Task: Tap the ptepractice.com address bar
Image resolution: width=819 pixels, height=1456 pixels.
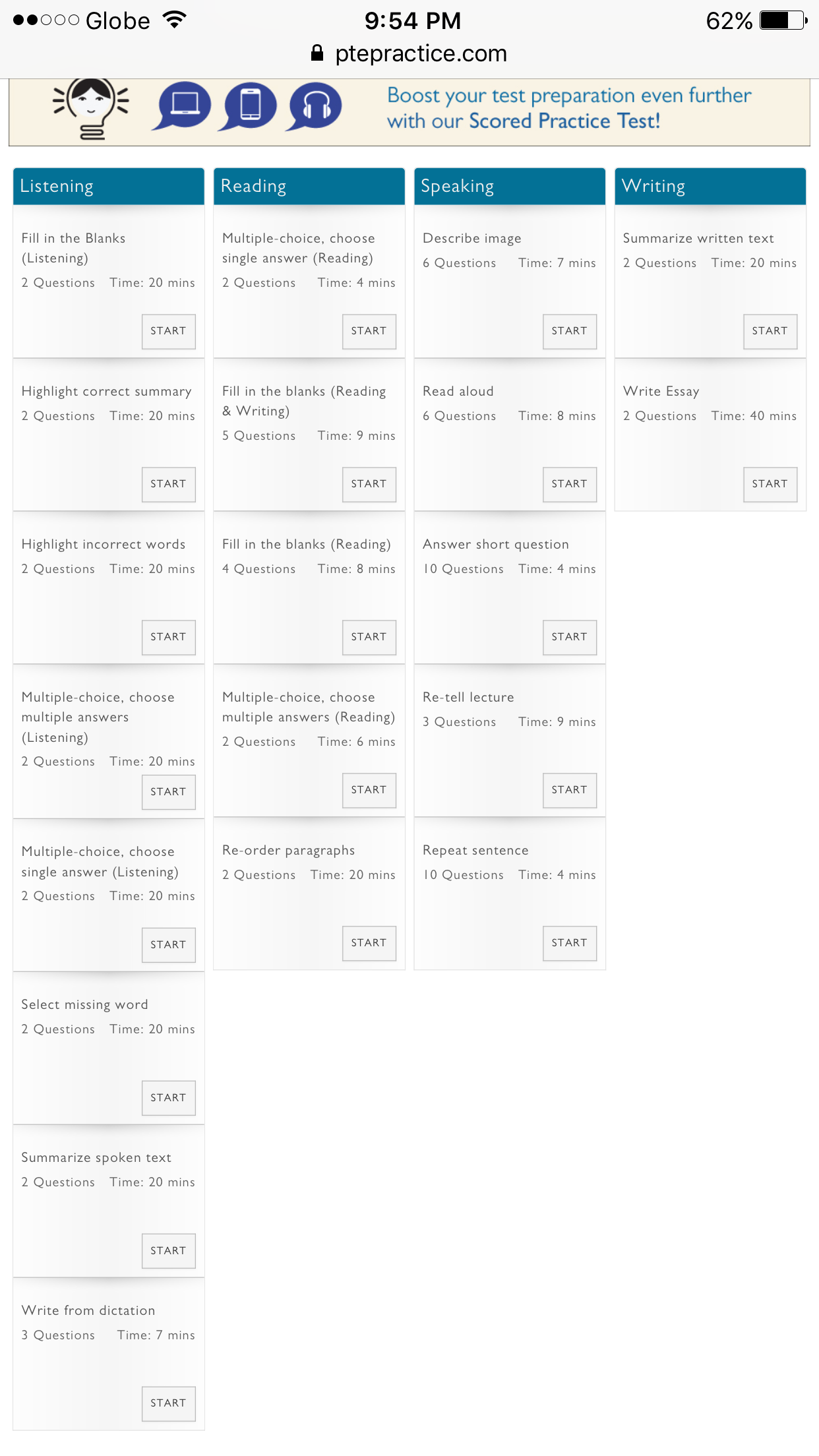Action: [x=421, y=53]
